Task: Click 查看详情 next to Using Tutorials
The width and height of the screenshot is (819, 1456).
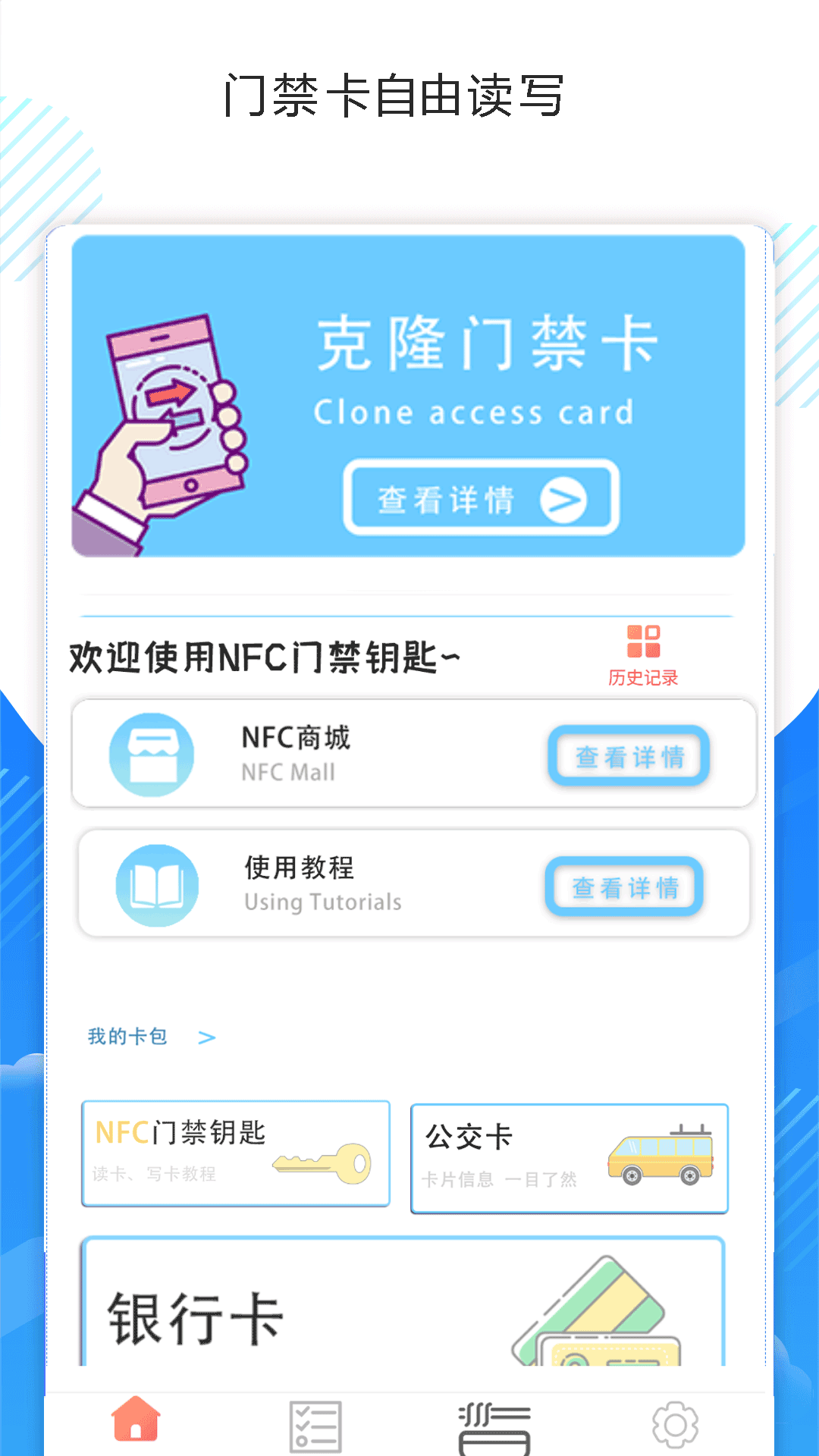Action: pos(623,887)
